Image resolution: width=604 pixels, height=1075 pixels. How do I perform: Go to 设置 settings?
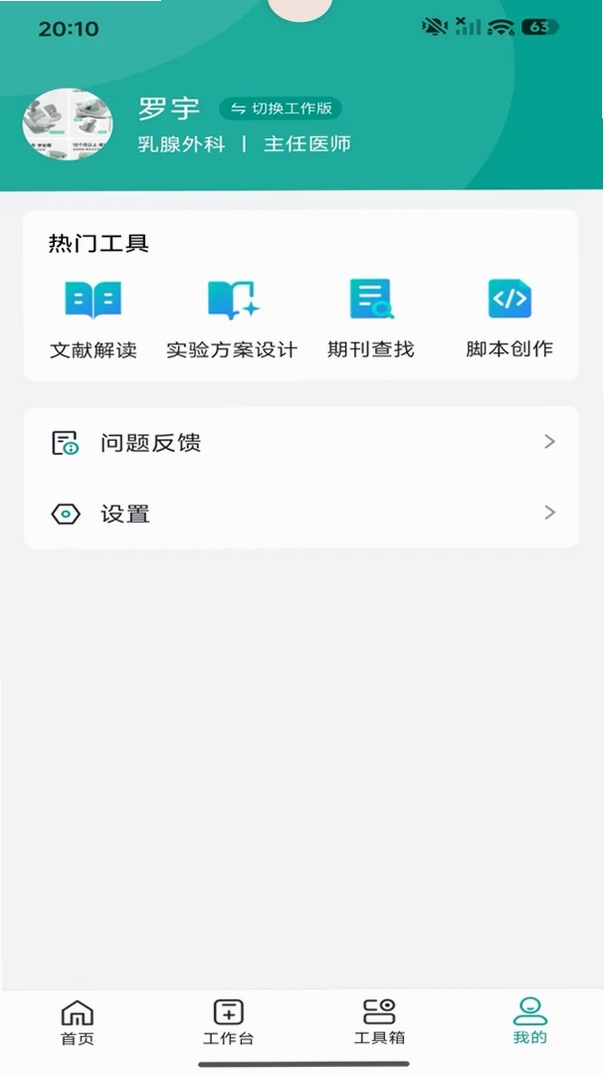pyautogui.click(x=302, y=513)
